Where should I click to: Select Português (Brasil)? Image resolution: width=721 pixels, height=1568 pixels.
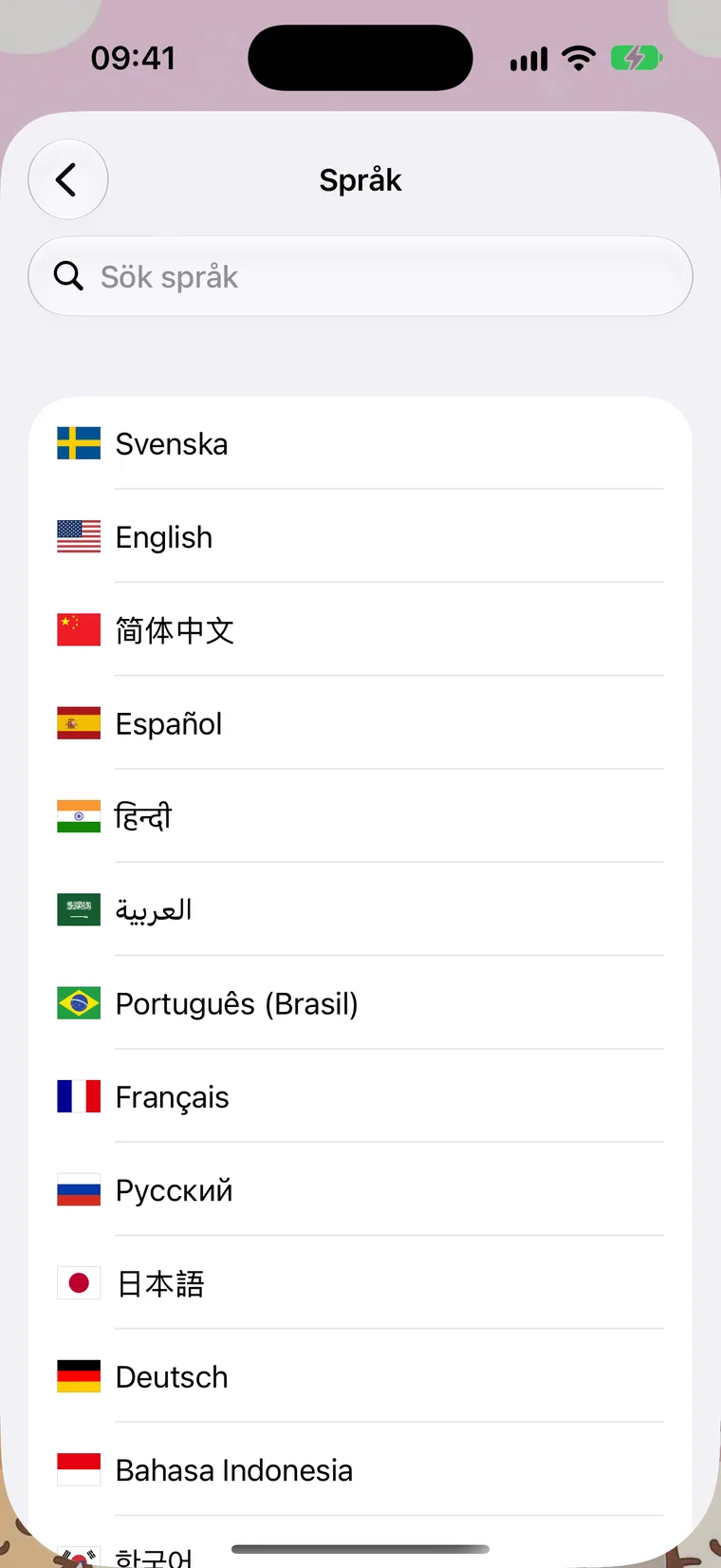click(x=360, y=1003)
